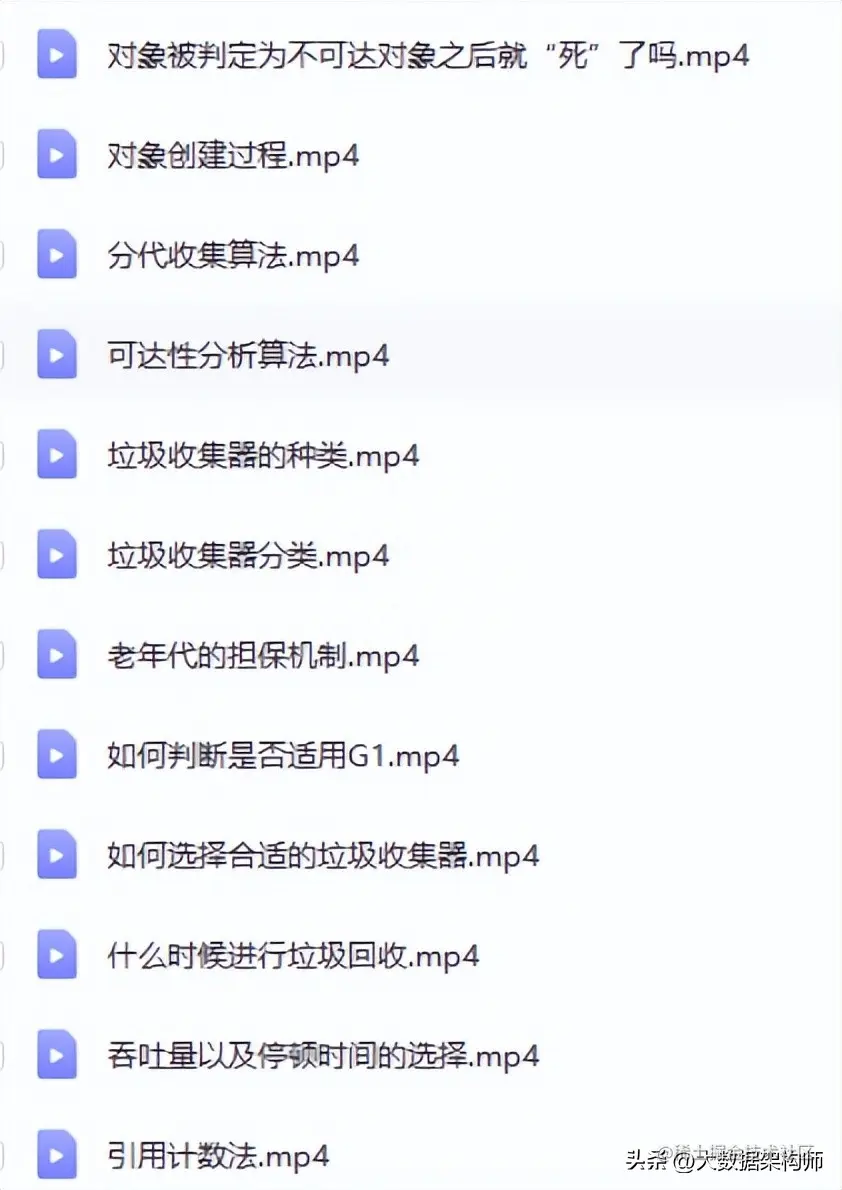This screenshot has height=1190, width=842.
Task: Tap the 如何选择合适的垃圾收集器.mp4 file
Action: pos(322,856)
